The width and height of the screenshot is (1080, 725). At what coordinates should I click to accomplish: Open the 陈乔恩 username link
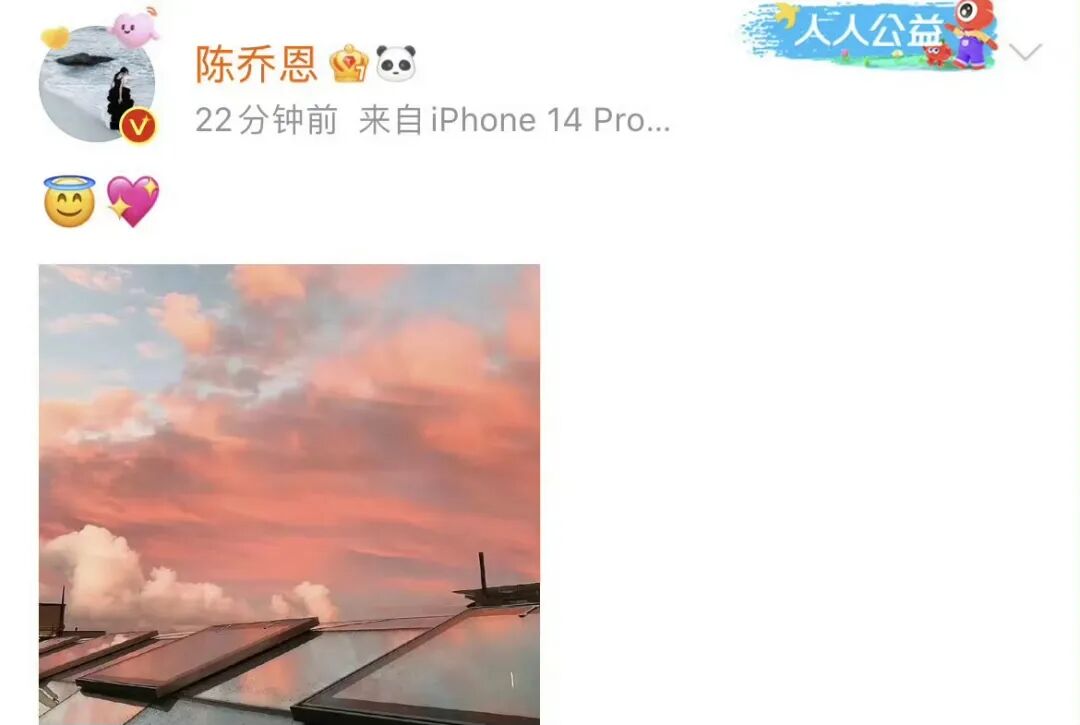(x=256, y=64)
